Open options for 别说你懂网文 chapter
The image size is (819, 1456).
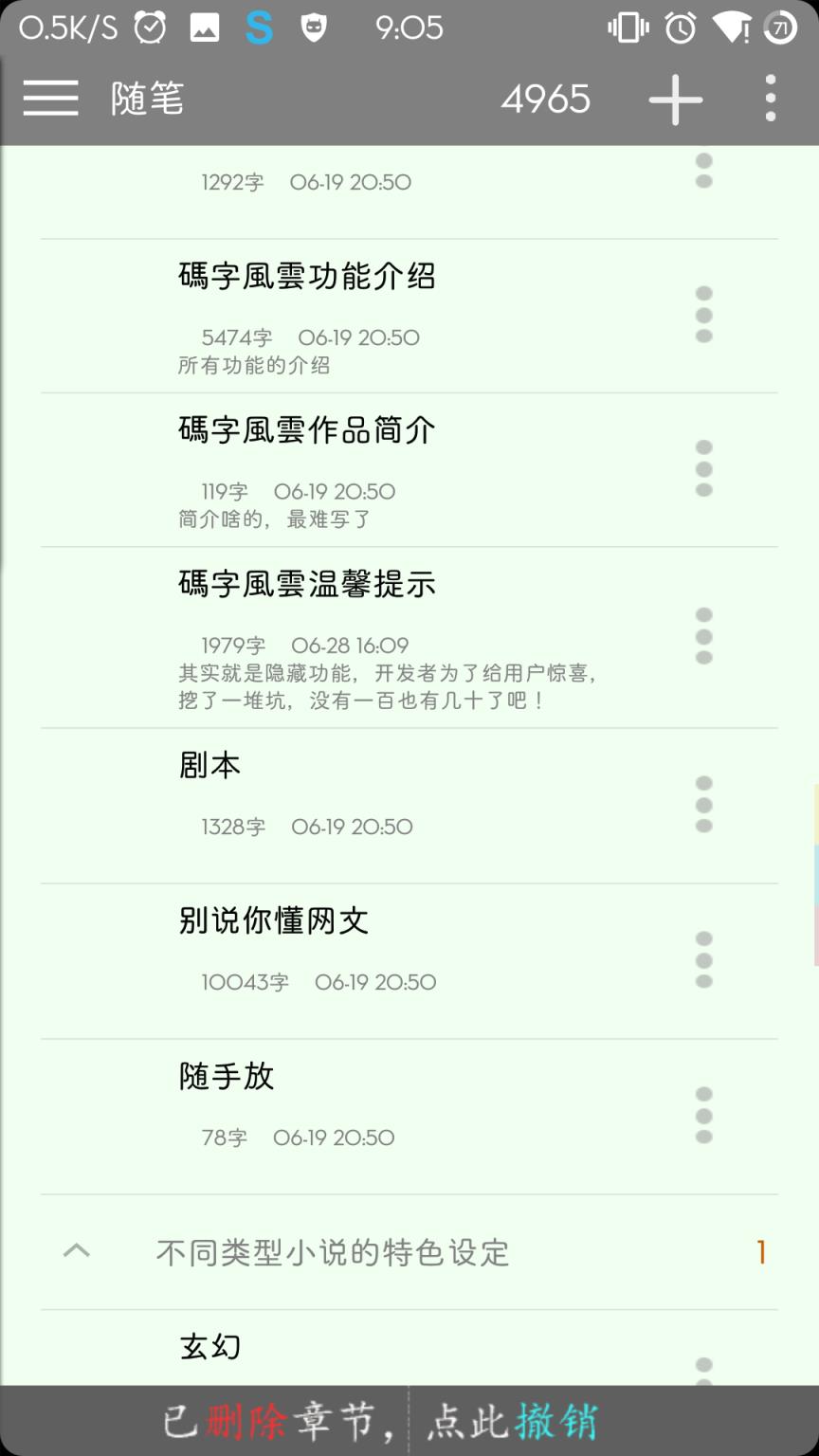tap(703, 960)
